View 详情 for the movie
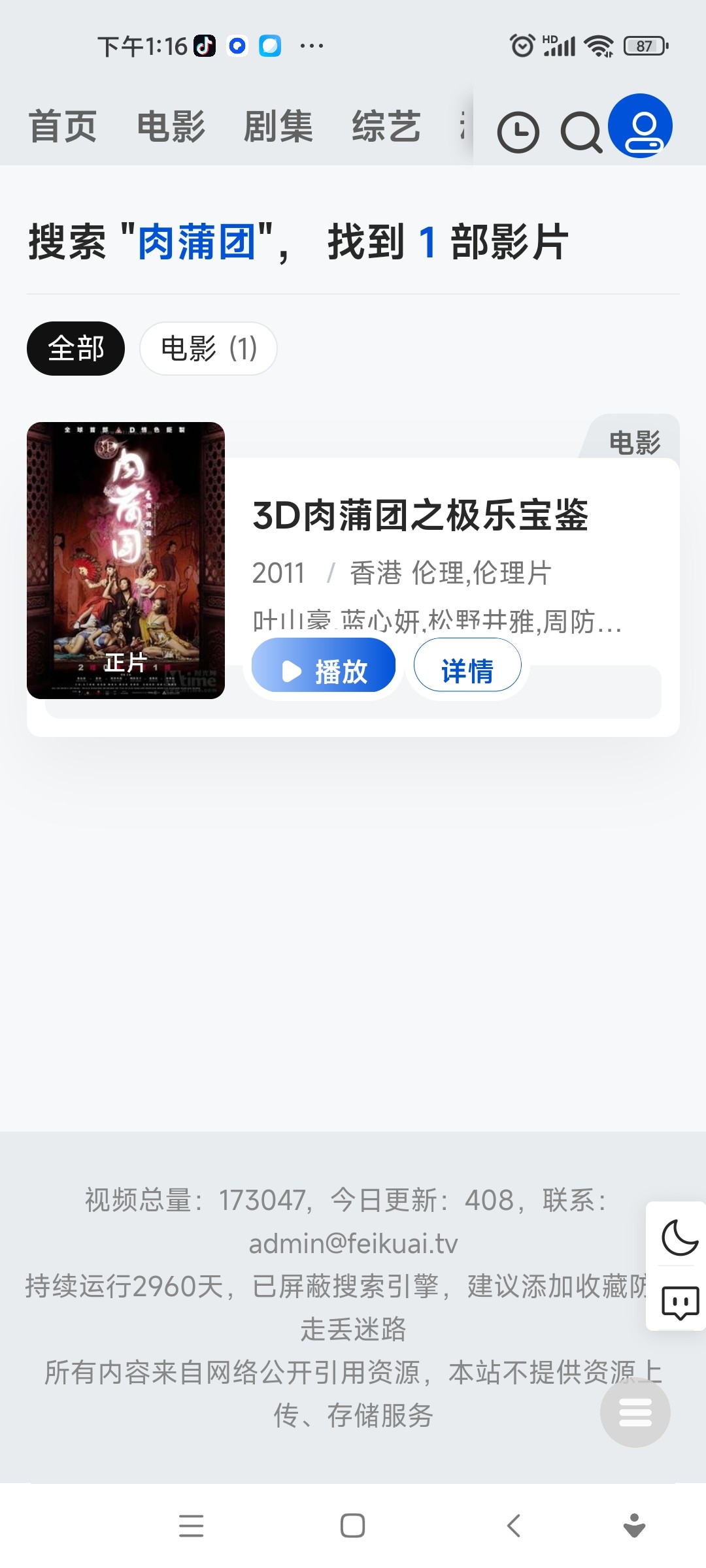This screenshot has width=706, height=1568. [x=467, y=670]
